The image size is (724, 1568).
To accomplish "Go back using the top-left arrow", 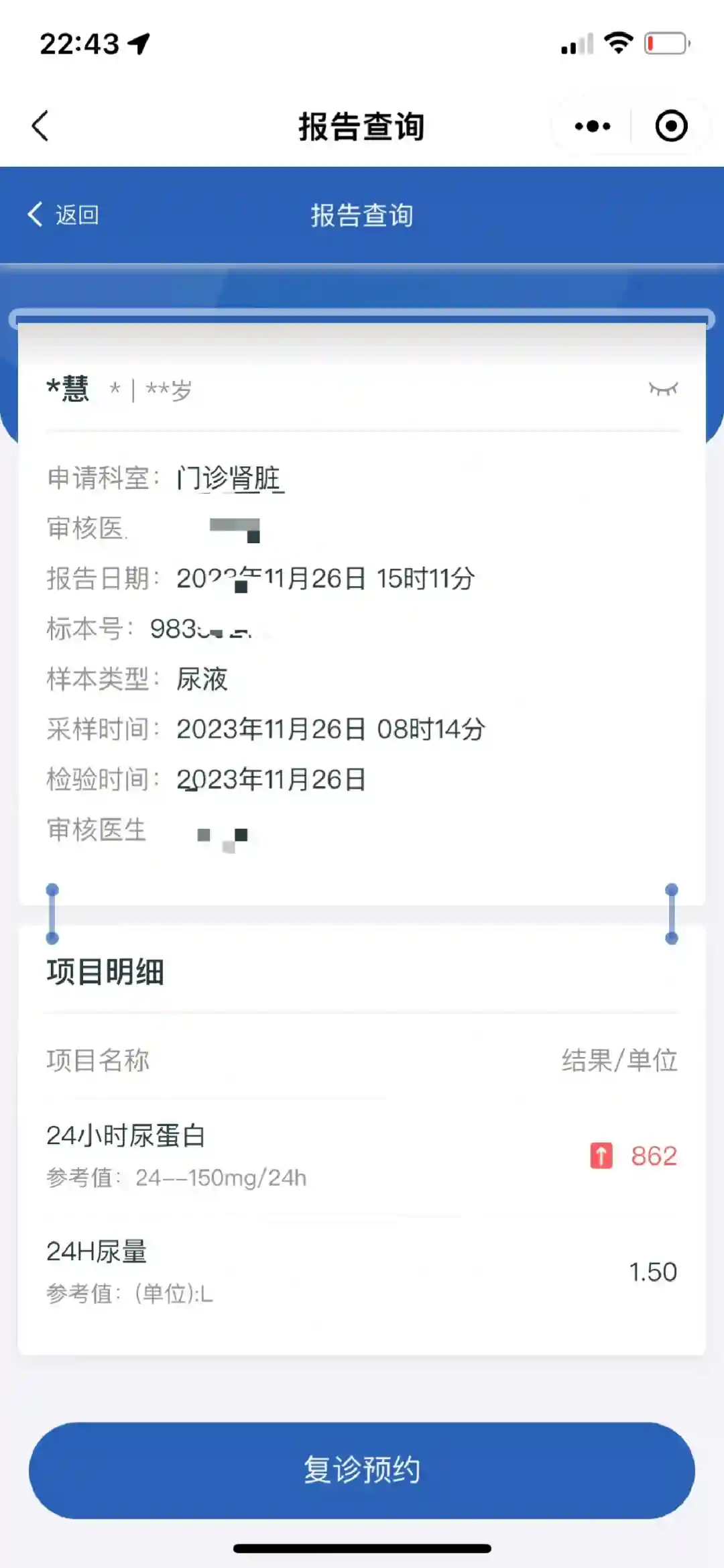I will point(40,126).
